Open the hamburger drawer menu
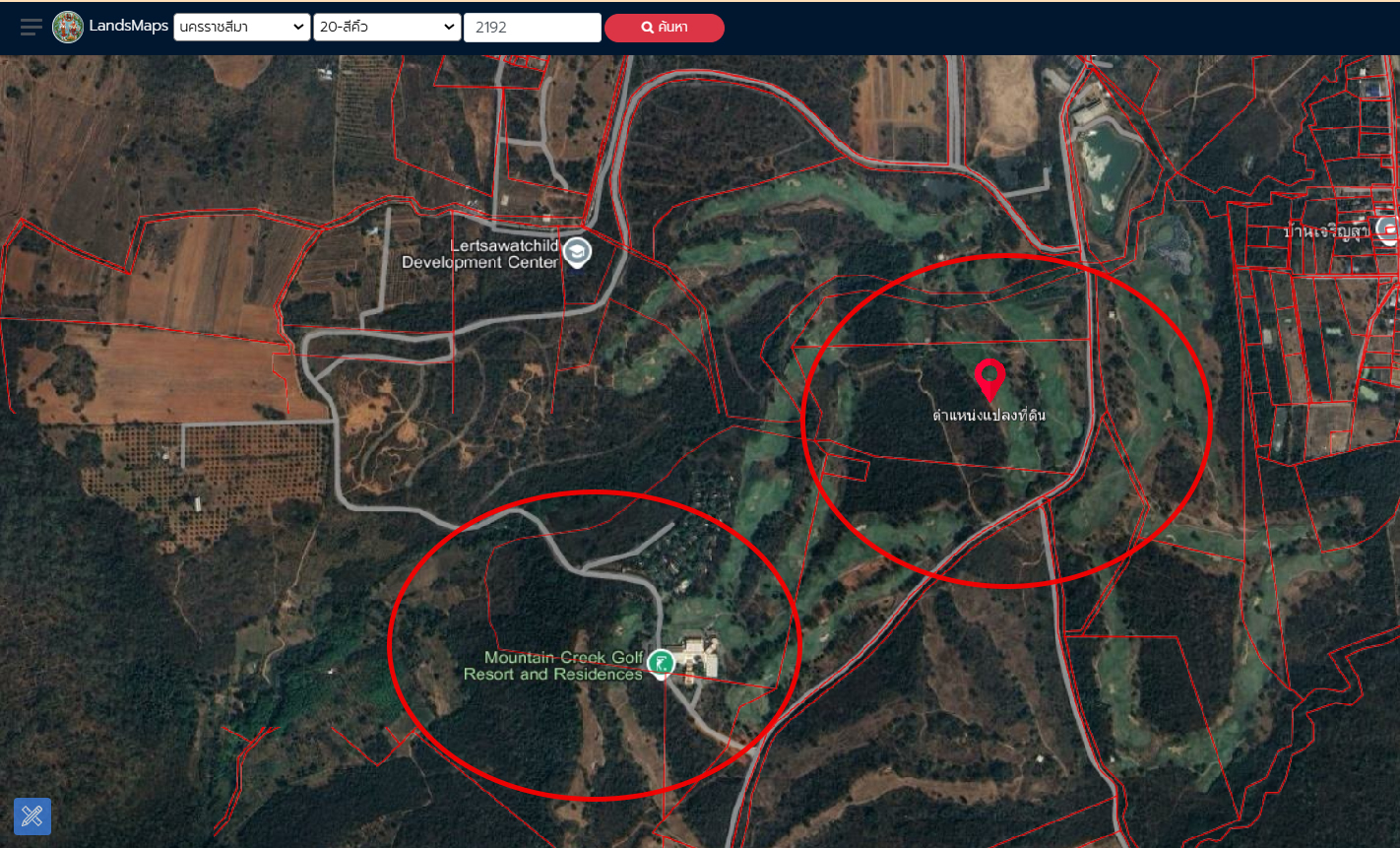The width and height of the screenshot is (1400, 848). pyautogui.click(x=32, y=28)
